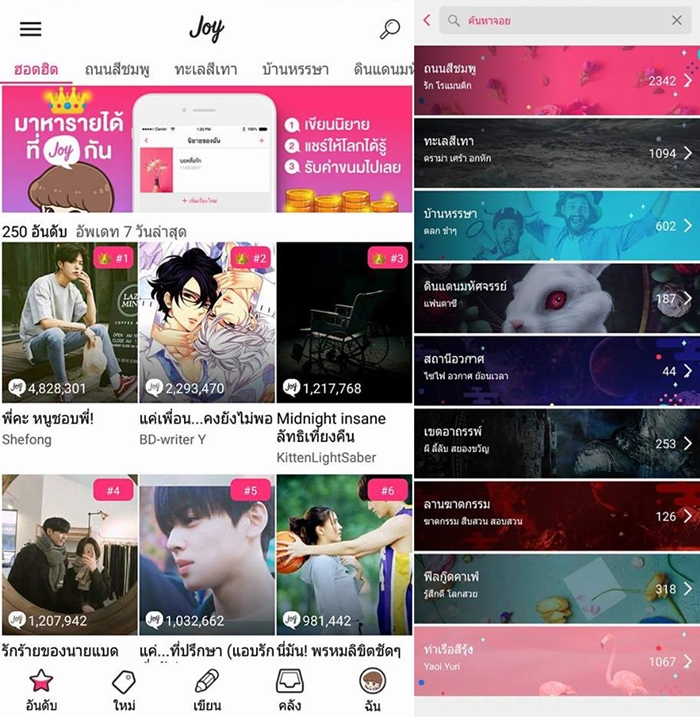Clear the search field with X

[x=676, y=20]
